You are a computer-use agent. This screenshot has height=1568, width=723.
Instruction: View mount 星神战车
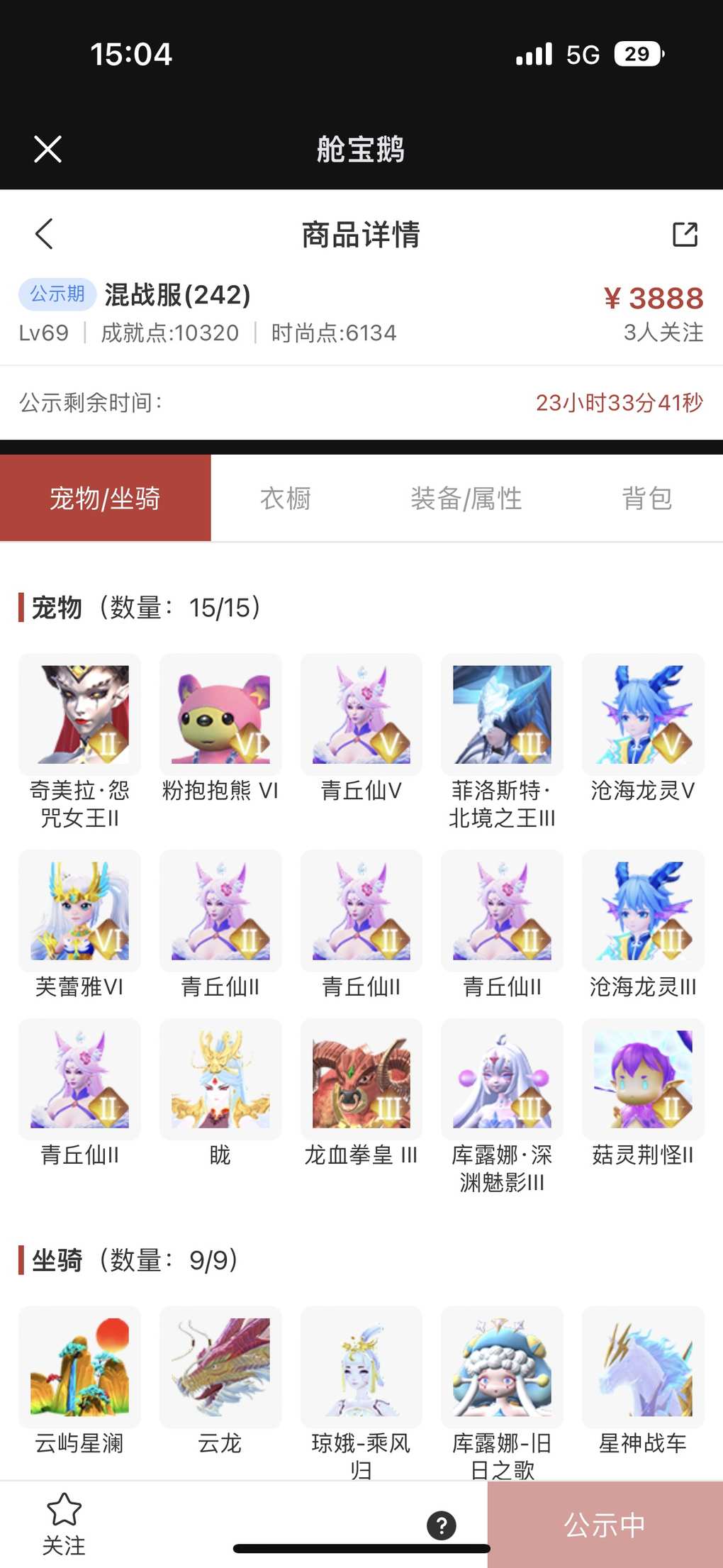(x=643, y=1367)
